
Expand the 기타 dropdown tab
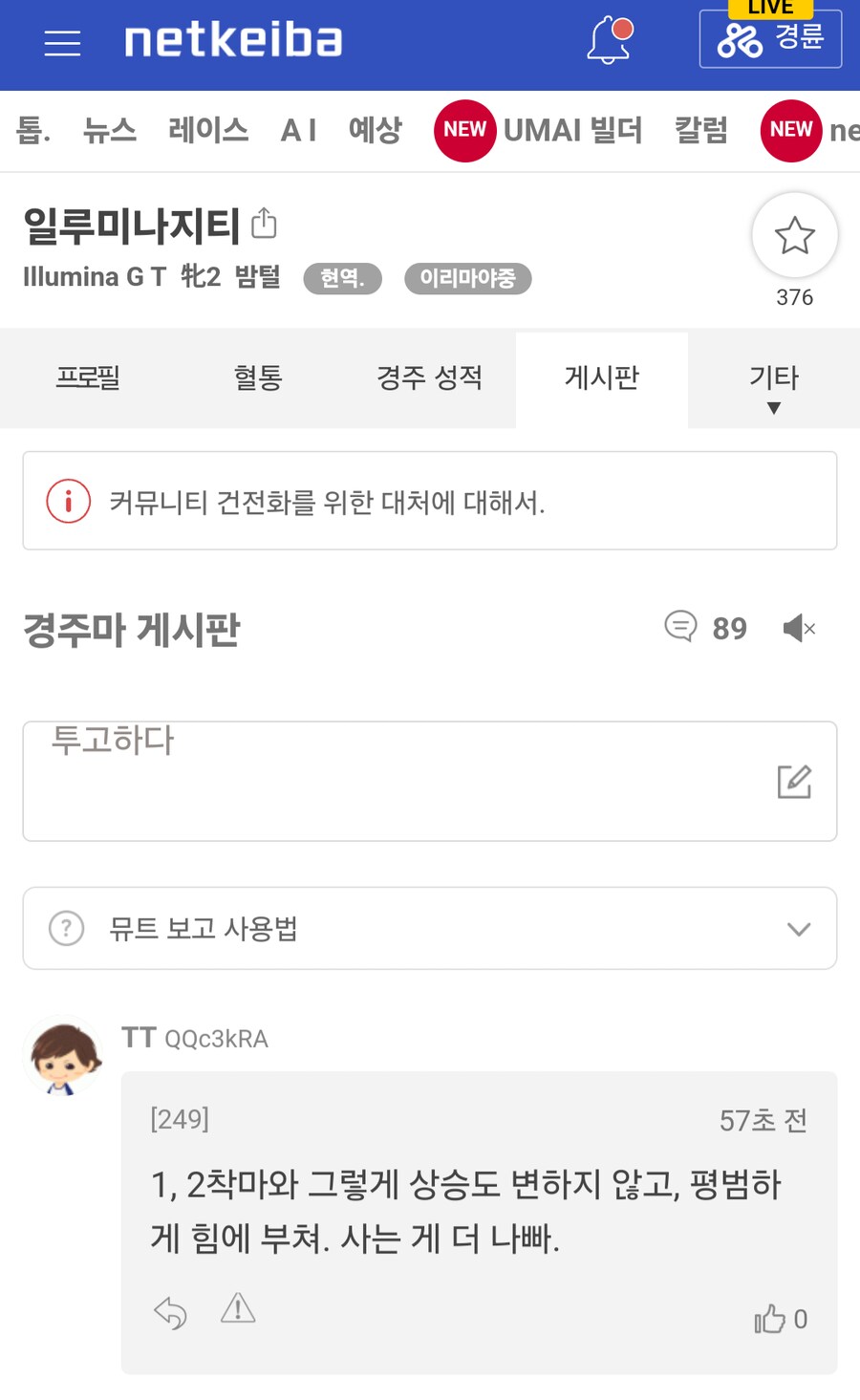point(773,385)
